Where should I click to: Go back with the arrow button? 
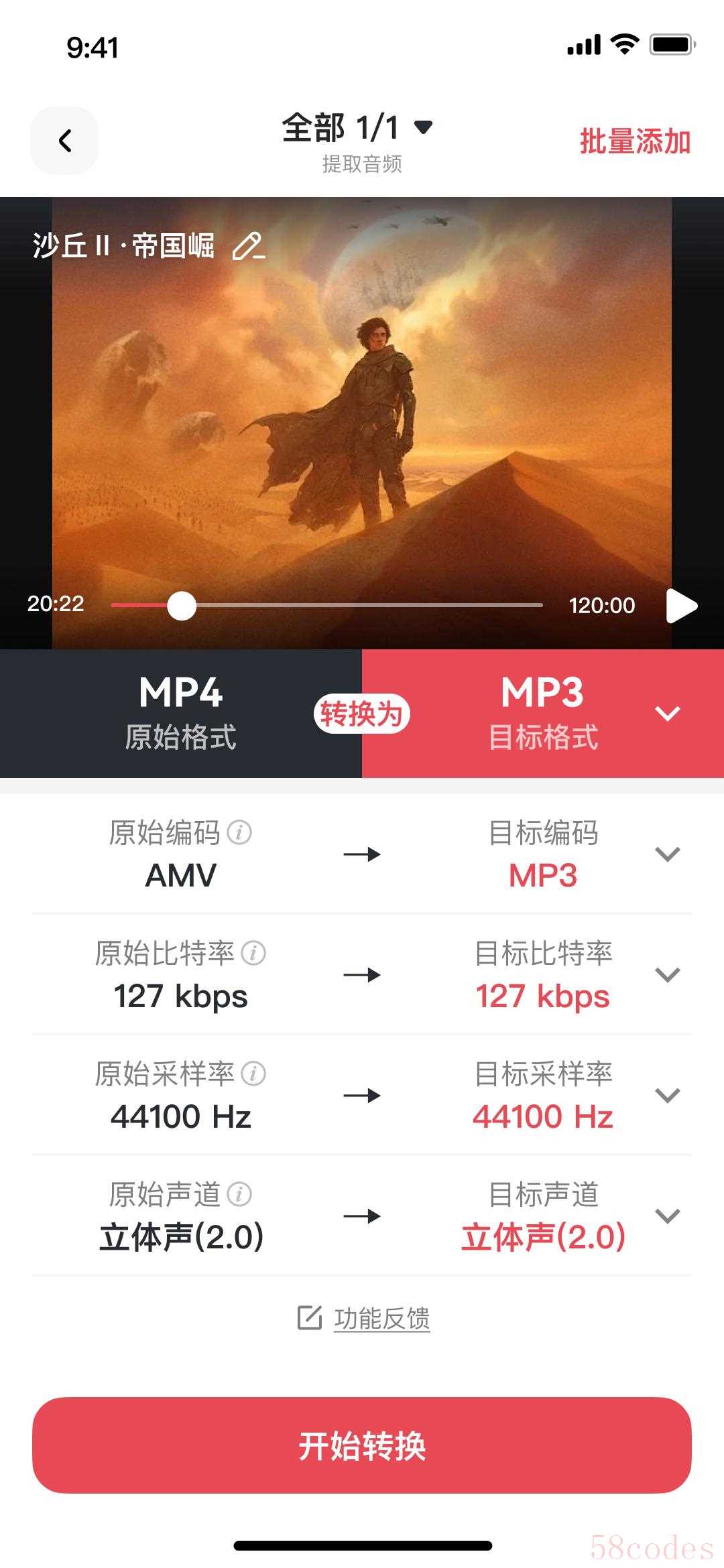point(64,141)
